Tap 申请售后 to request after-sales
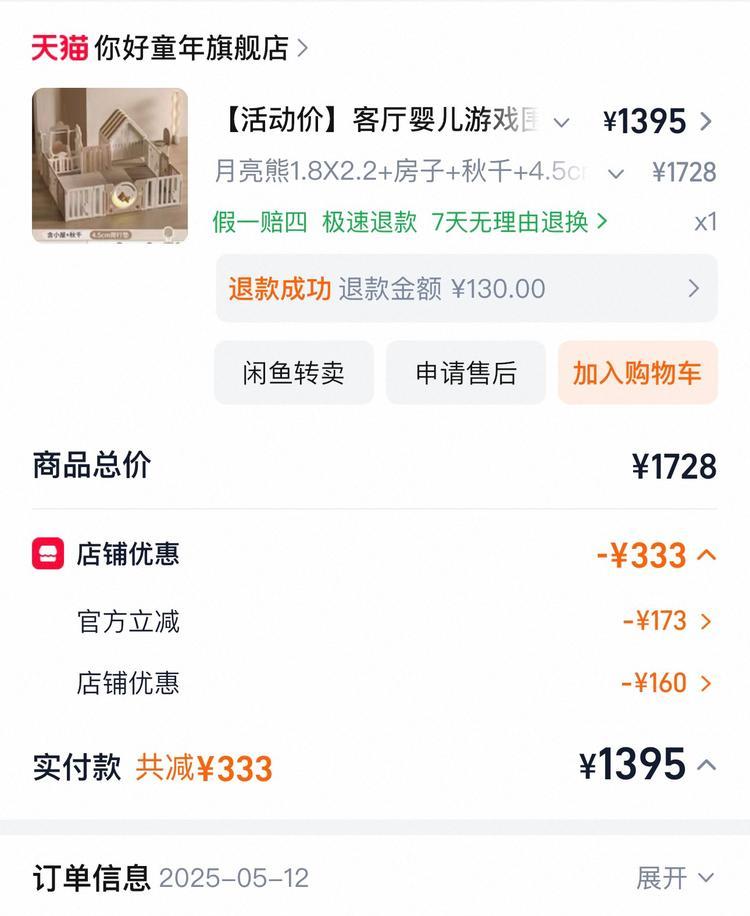Image resolution: width=750 pixels, height=916 pixels. pyautogui.click(x=466, y=373)
